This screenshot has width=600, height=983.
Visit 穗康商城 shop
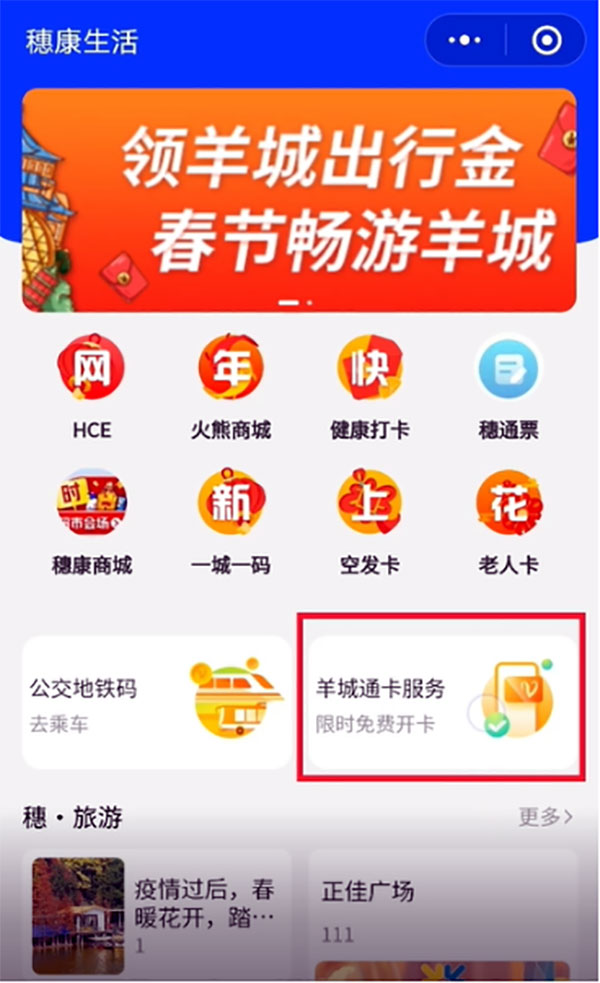(x=92, y=520)
